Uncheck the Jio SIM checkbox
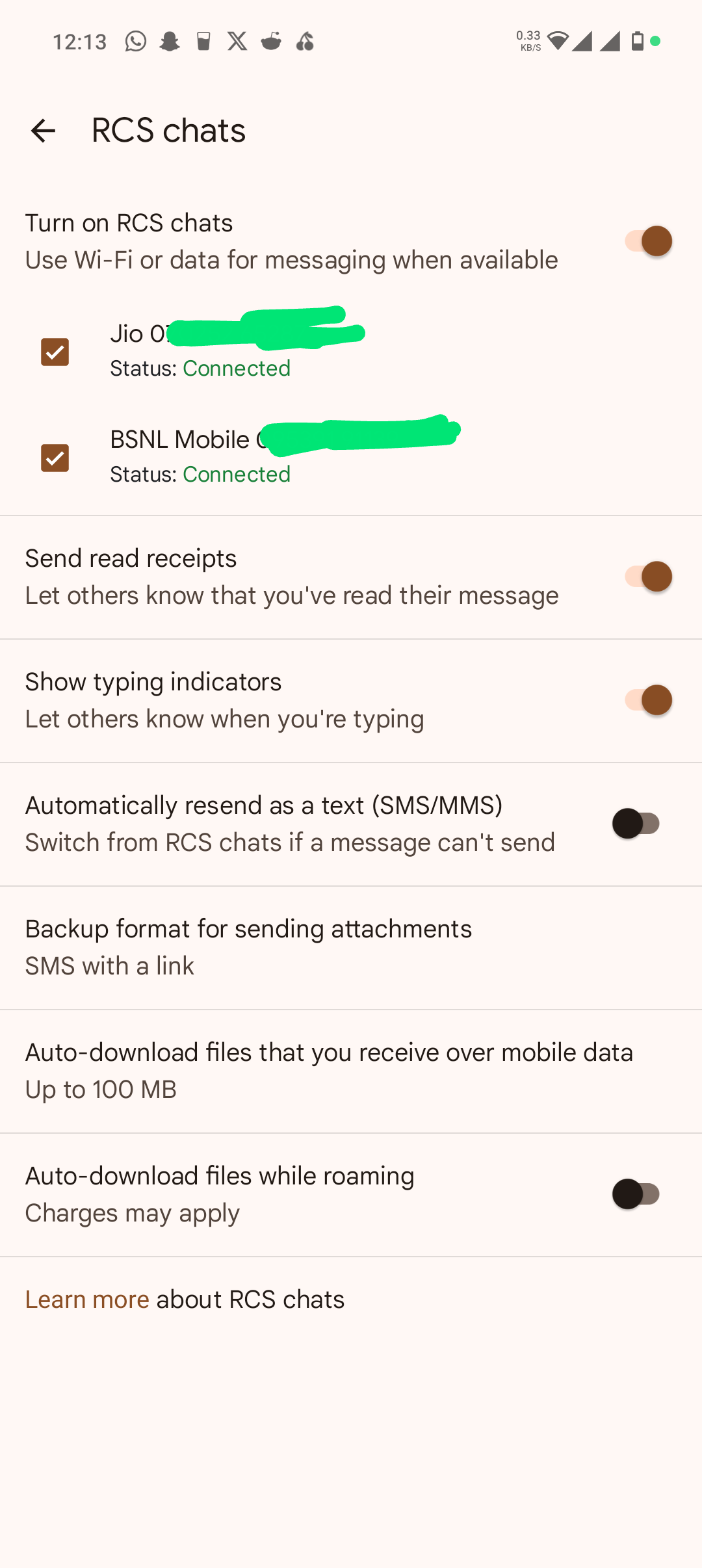 coord(55,352)
